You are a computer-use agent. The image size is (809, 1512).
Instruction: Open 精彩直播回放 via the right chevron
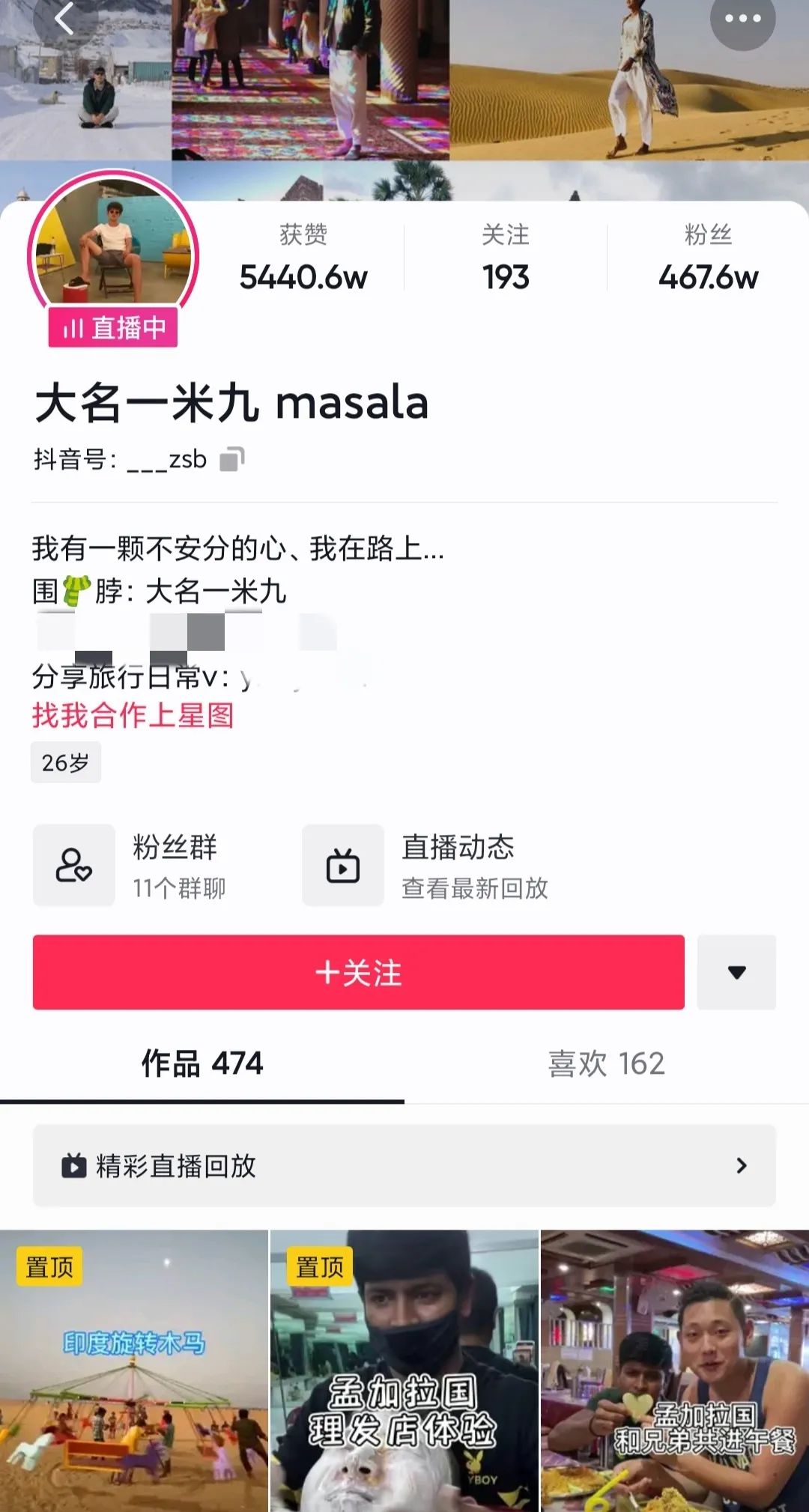click(742, 1166)
